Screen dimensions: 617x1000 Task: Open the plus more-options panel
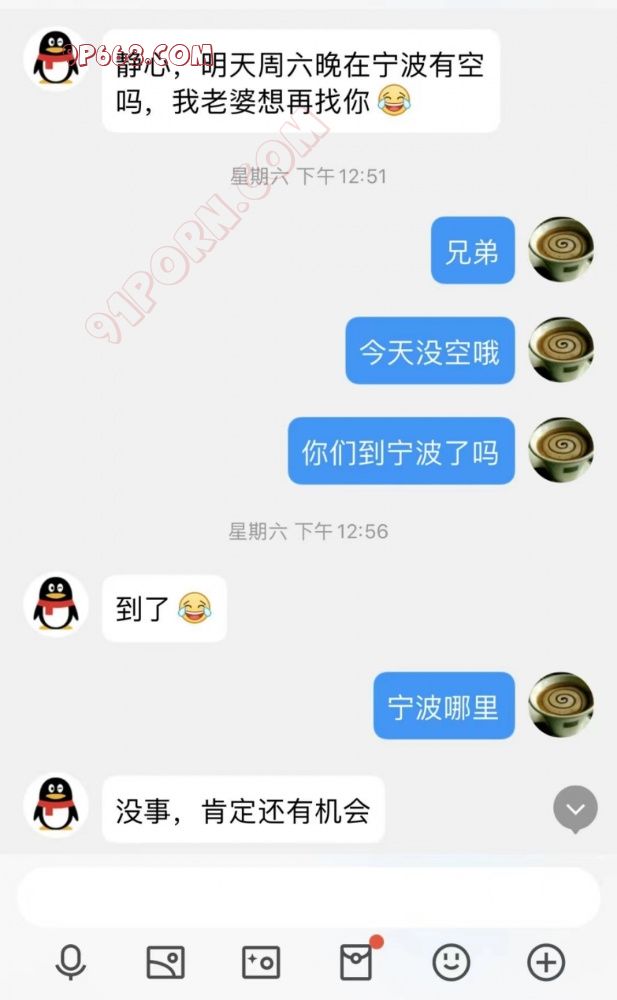click(x=546, y=962)
